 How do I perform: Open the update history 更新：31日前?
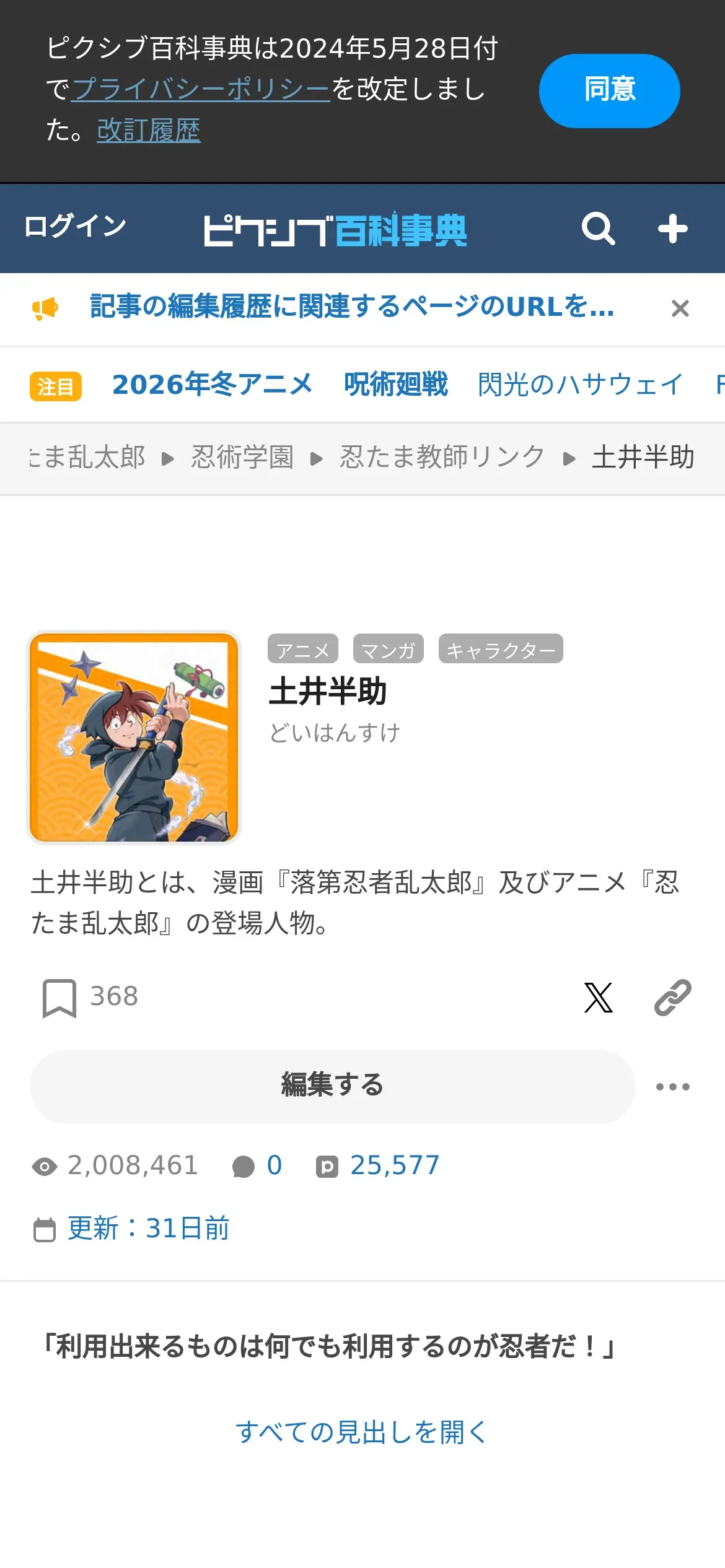point(149,1229)
